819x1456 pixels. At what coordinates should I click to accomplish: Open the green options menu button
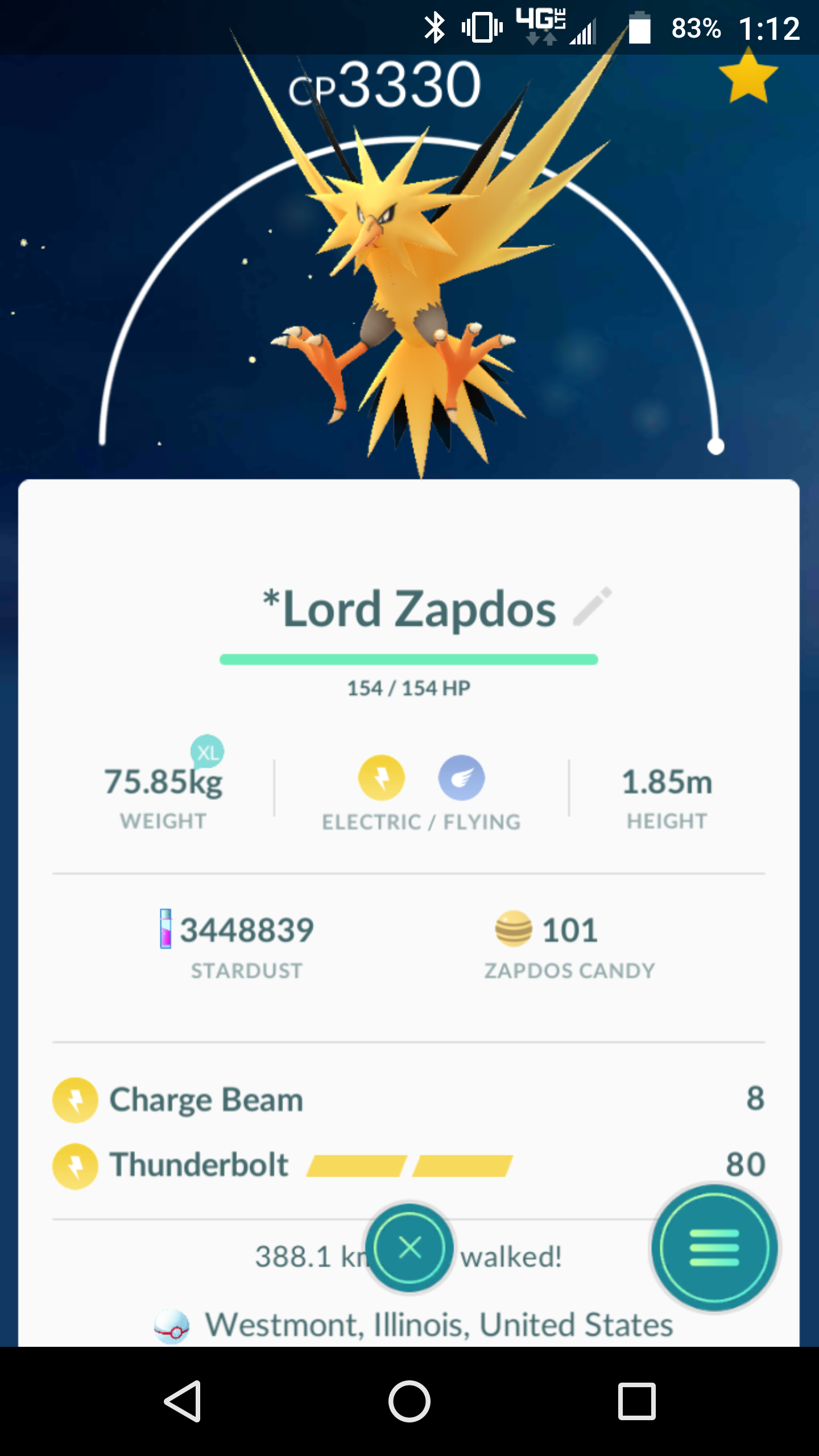coord(714,1248)
